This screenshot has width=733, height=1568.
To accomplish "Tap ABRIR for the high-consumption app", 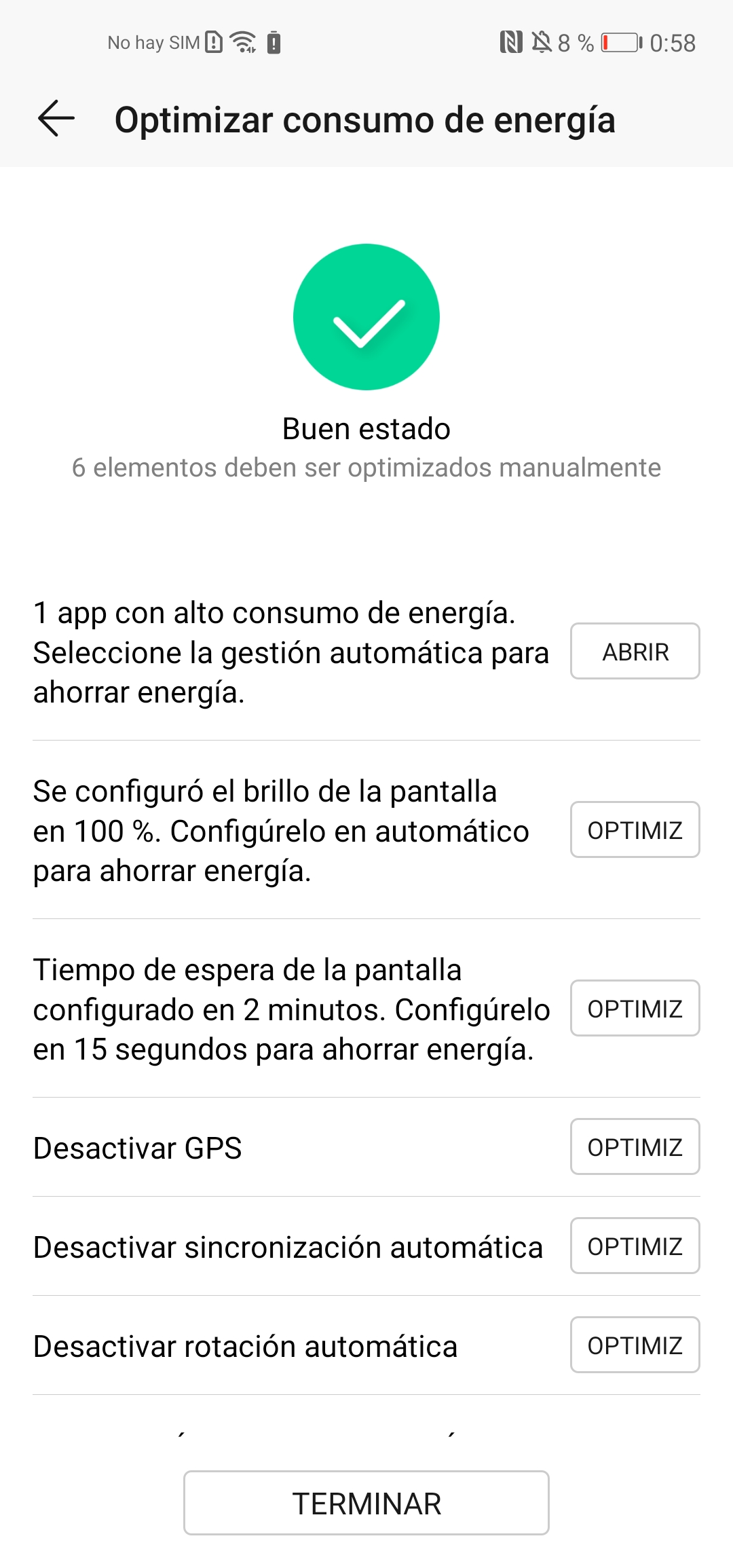I will pyautogui.click(x=635, y=652).
